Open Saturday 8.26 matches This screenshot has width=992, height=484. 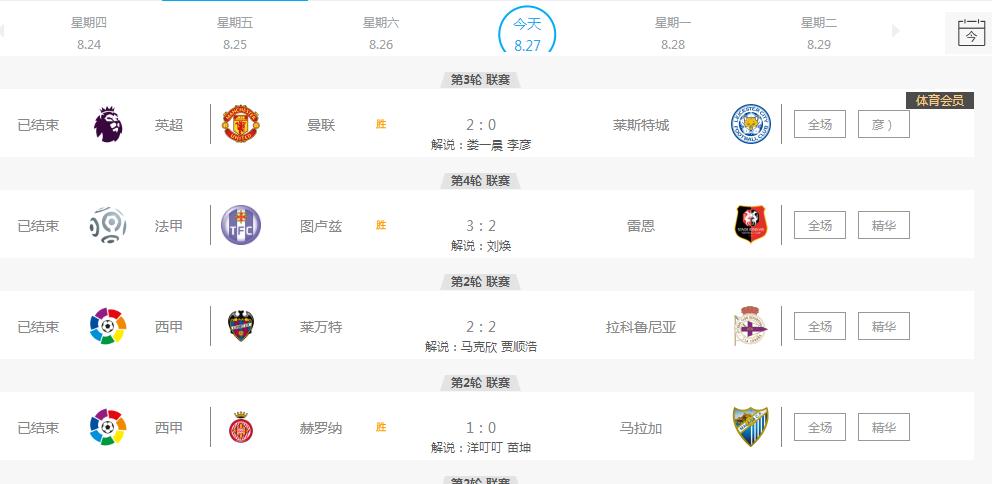point(381,32)
